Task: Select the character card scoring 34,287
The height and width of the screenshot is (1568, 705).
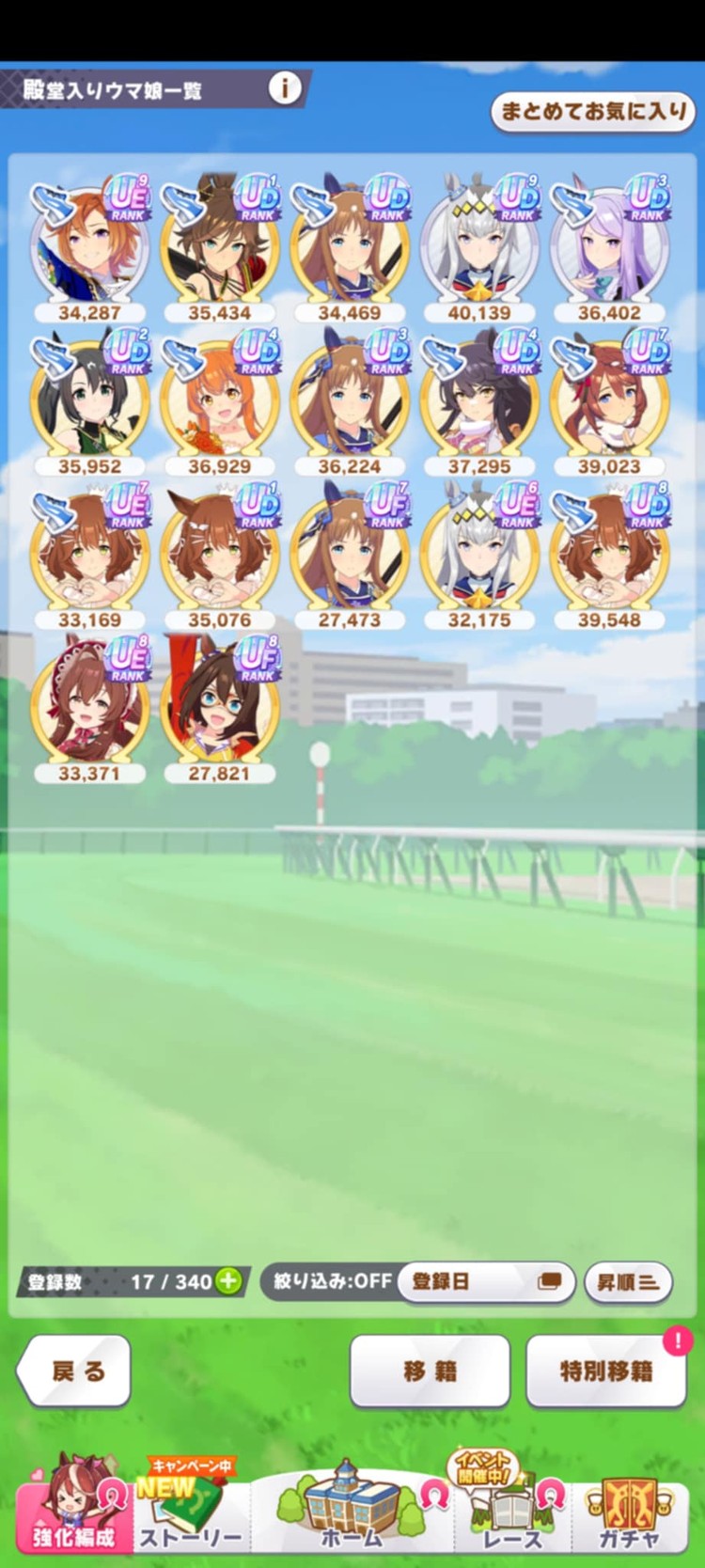Action: (x=89, y=247)
